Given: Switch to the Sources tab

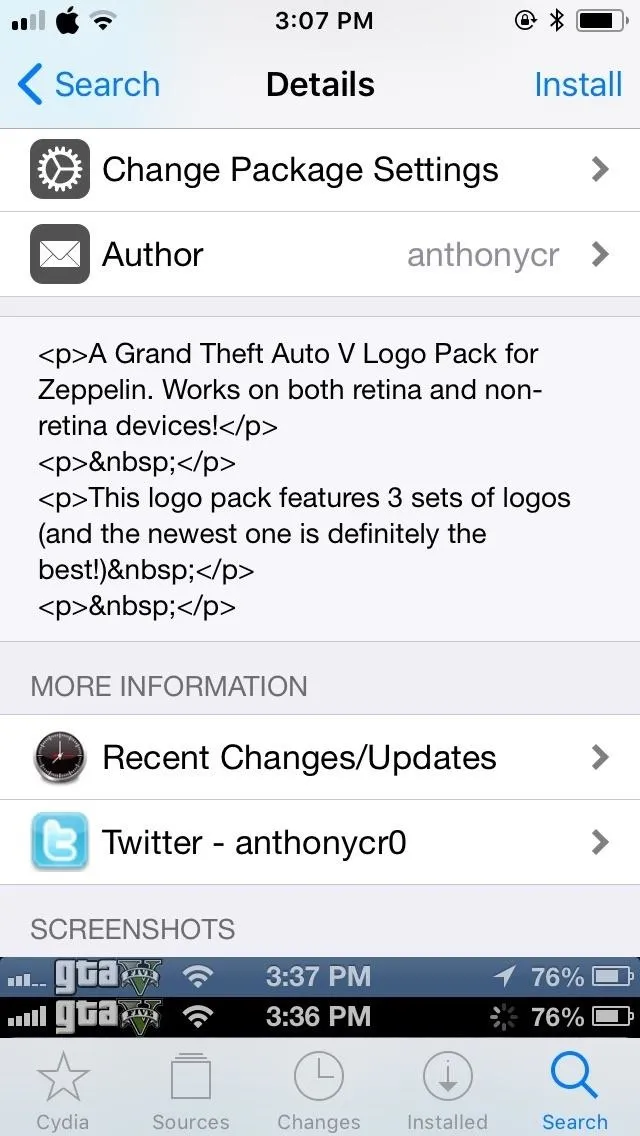Looking at the screenshot, I should point(191,1090).
